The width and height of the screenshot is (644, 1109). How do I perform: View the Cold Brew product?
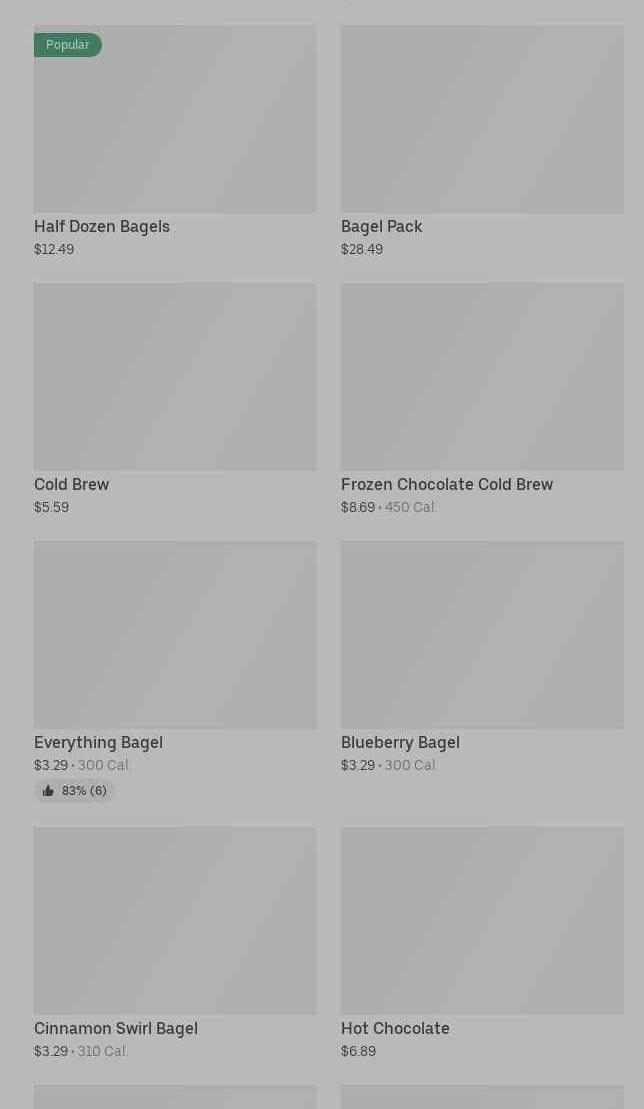[x=175, y=400]
